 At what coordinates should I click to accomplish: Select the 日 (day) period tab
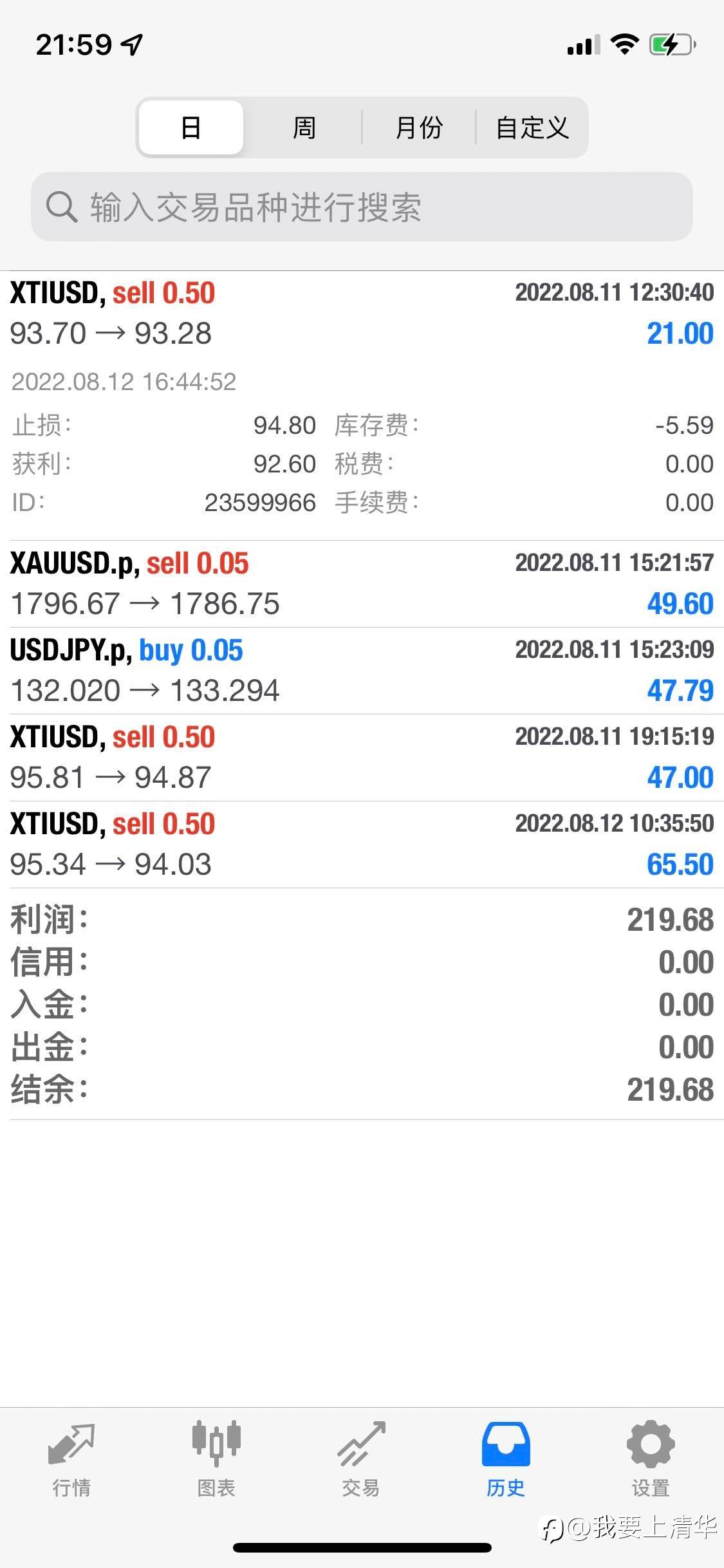[x=191, y=127]
